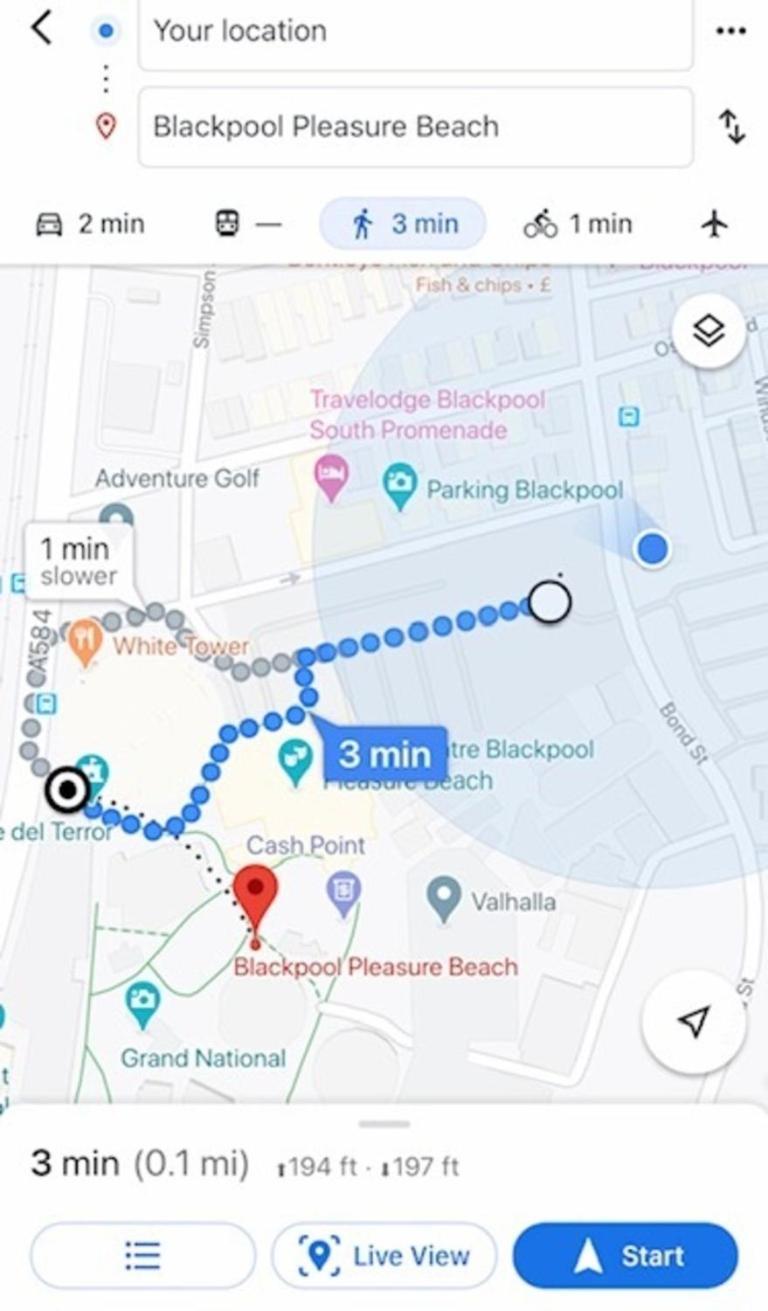Start navigation

click(625, 1255)
